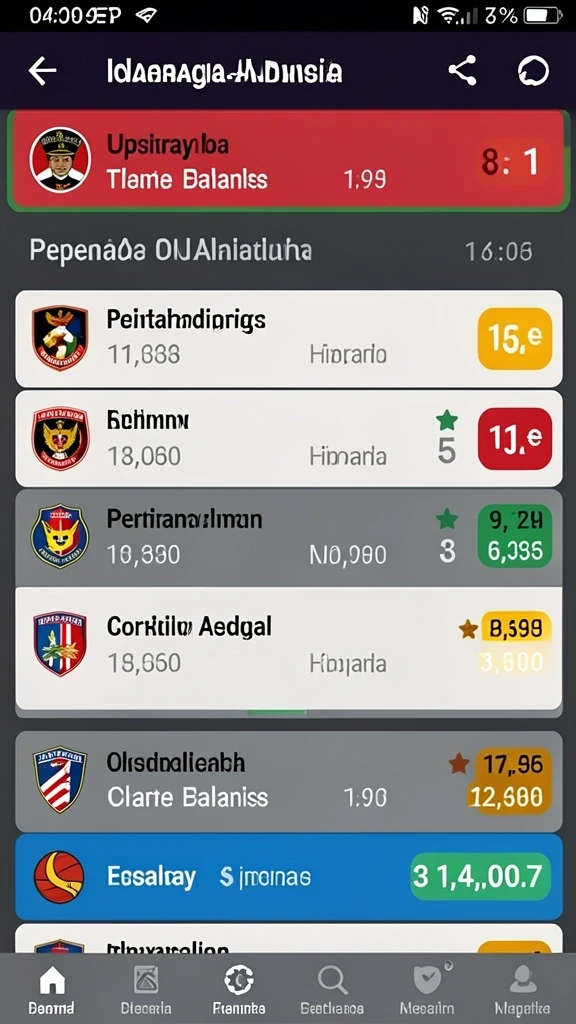Viewport: 576px width, 1024px height.
Task: Switch to the Dieaeria tab
Action: click(146, 989)
